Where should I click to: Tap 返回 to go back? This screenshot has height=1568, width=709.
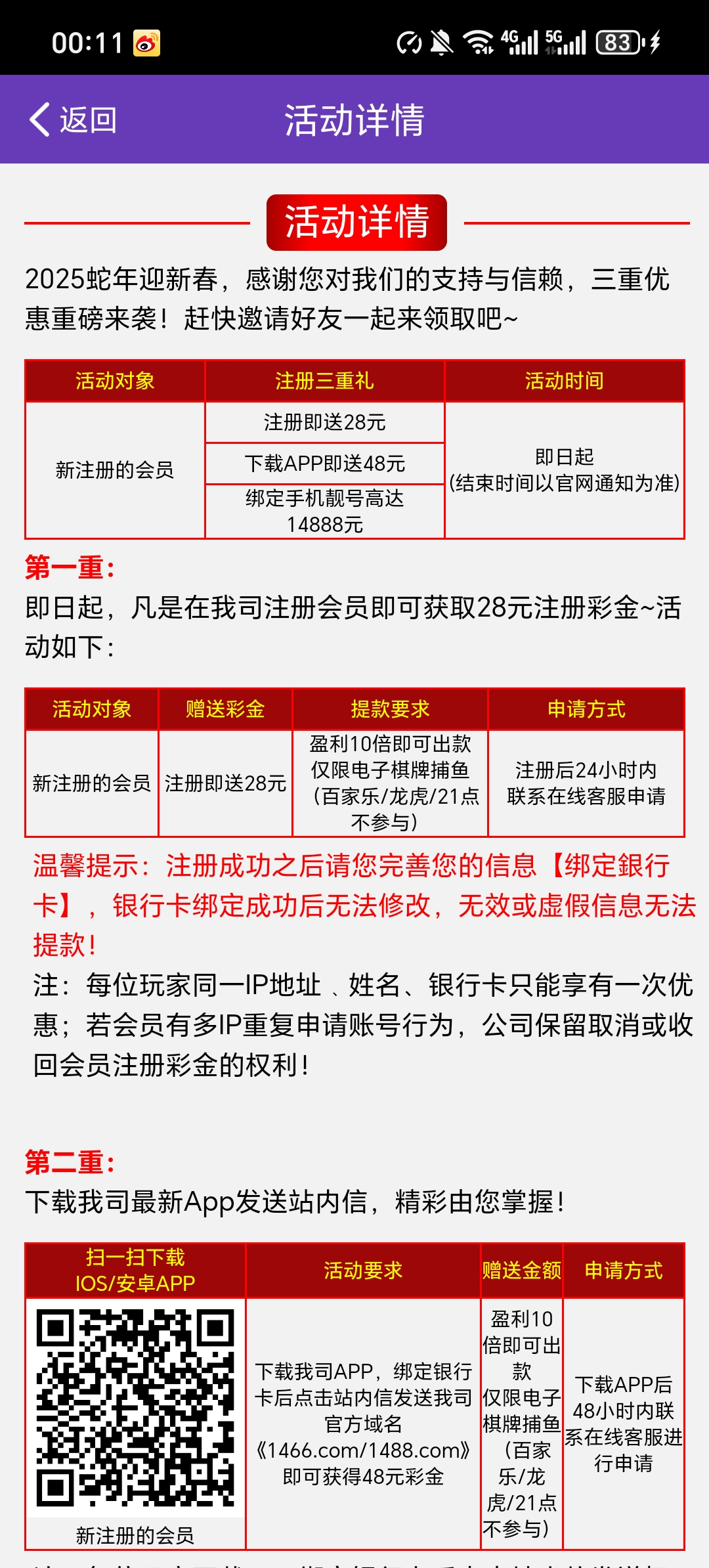pyautogui.click(x=74, y=120)
